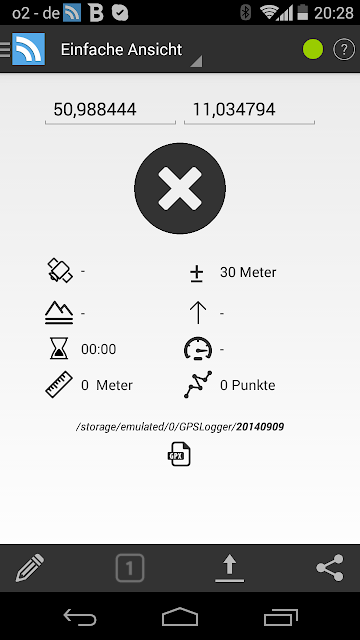360x640 pixels.
Task: Add an annotation with the pencil icon
Action: tap(30, 567)
